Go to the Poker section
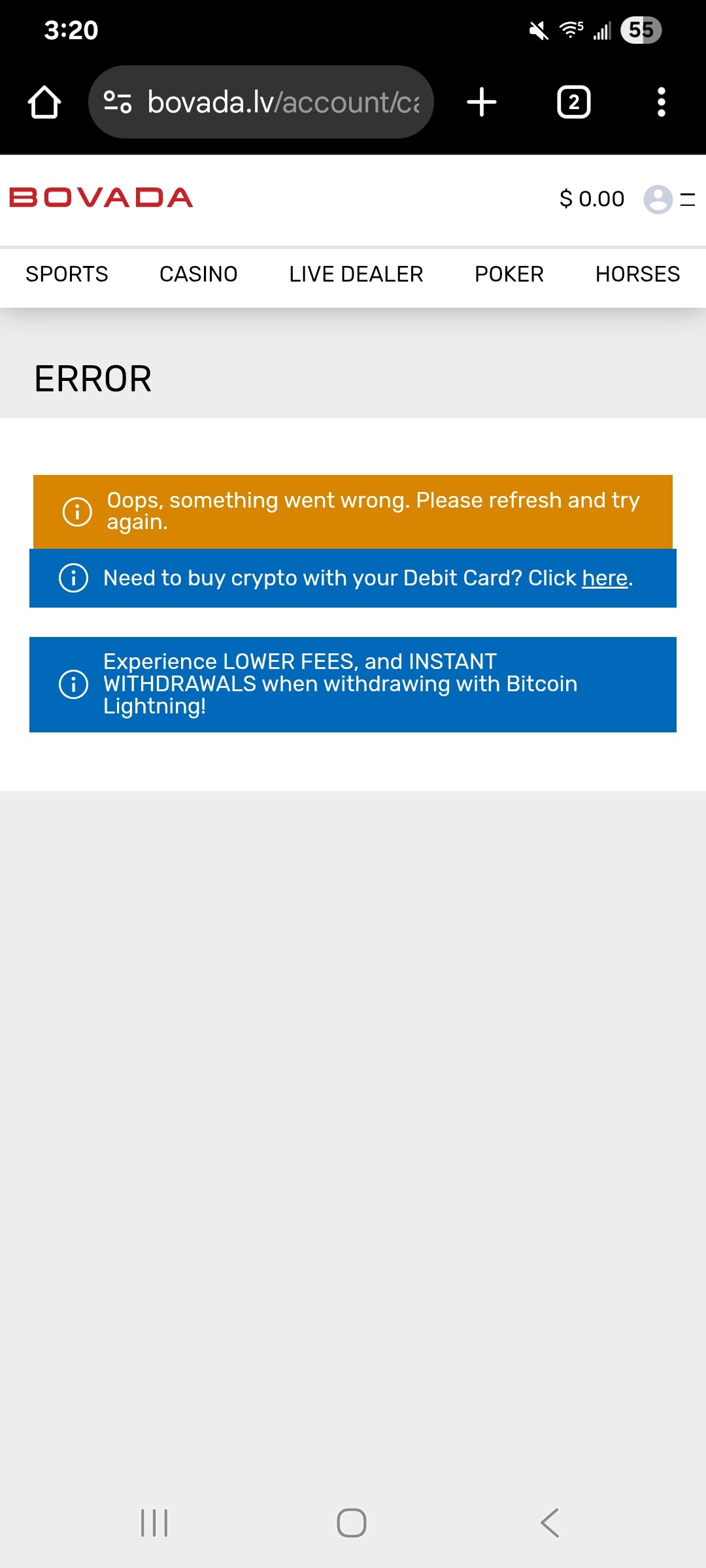The image size is (706, 1568). 509,274
